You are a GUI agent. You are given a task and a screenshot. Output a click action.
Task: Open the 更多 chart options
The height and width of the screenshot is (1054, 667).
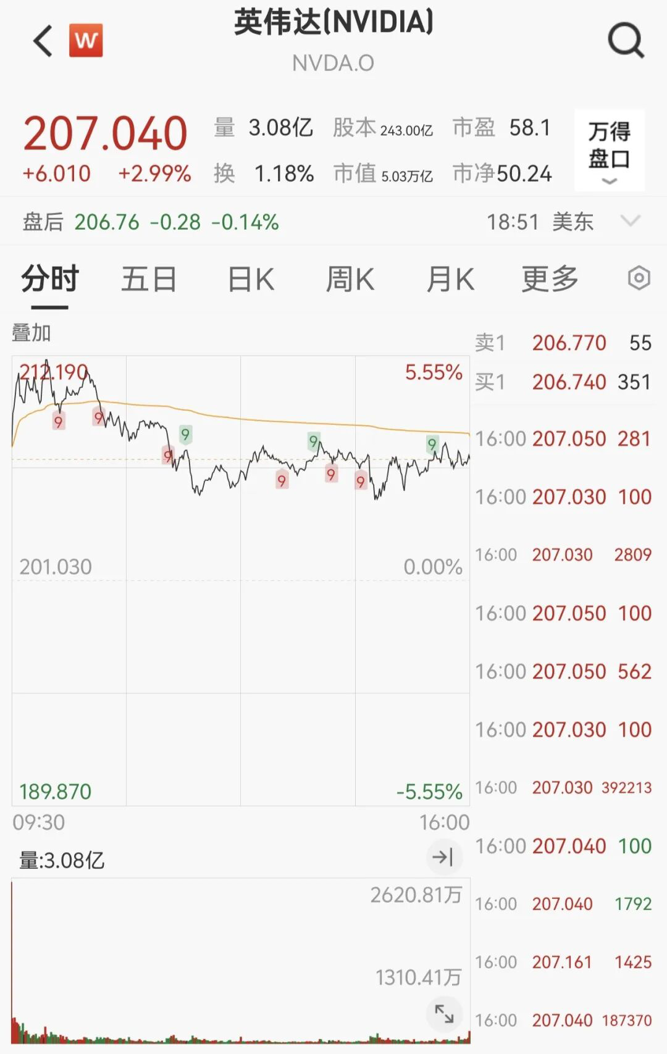(x=550, y=279)
